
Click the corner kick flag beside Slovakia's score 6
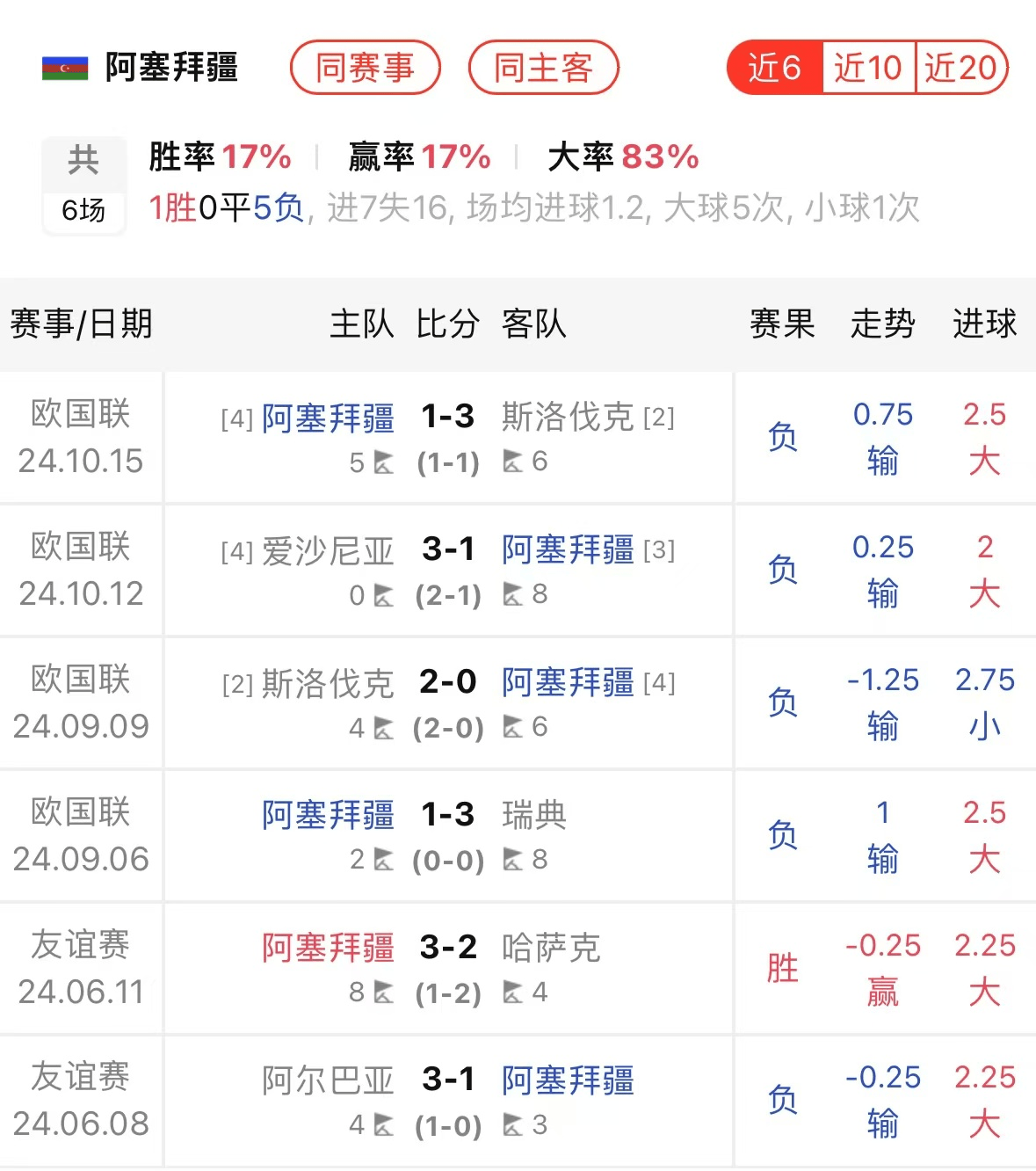(512, 463)
